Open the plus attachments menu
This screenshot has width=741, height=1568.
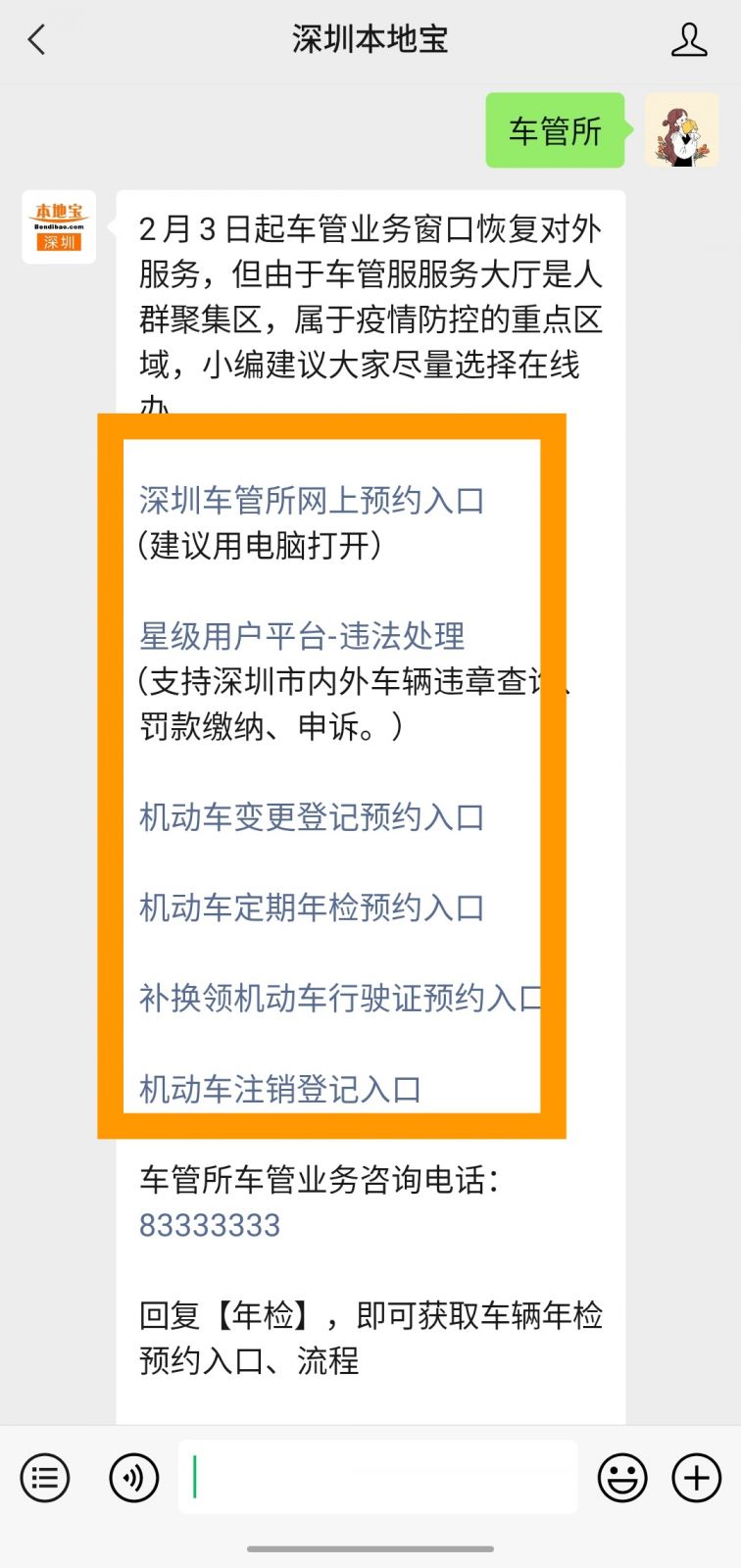click(696, 1477)
